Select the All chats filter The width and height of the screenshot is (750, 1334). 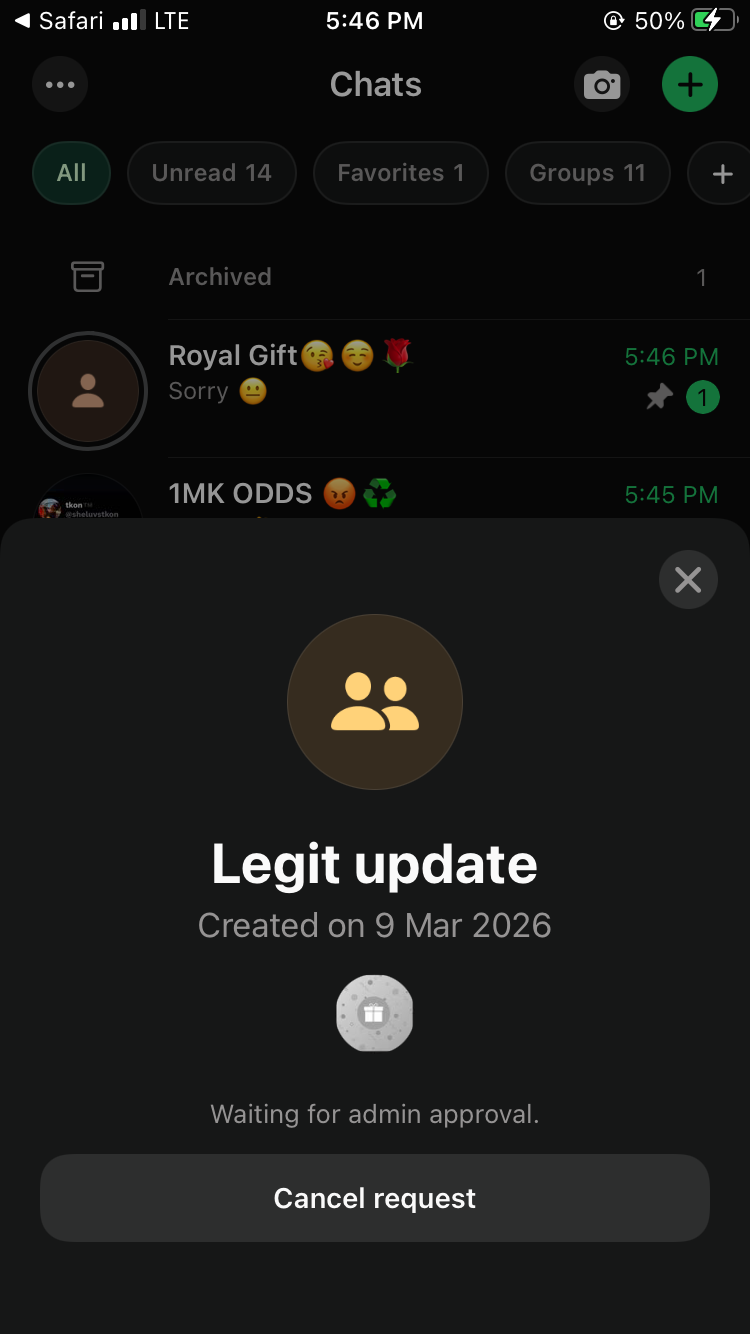[71, 173]
